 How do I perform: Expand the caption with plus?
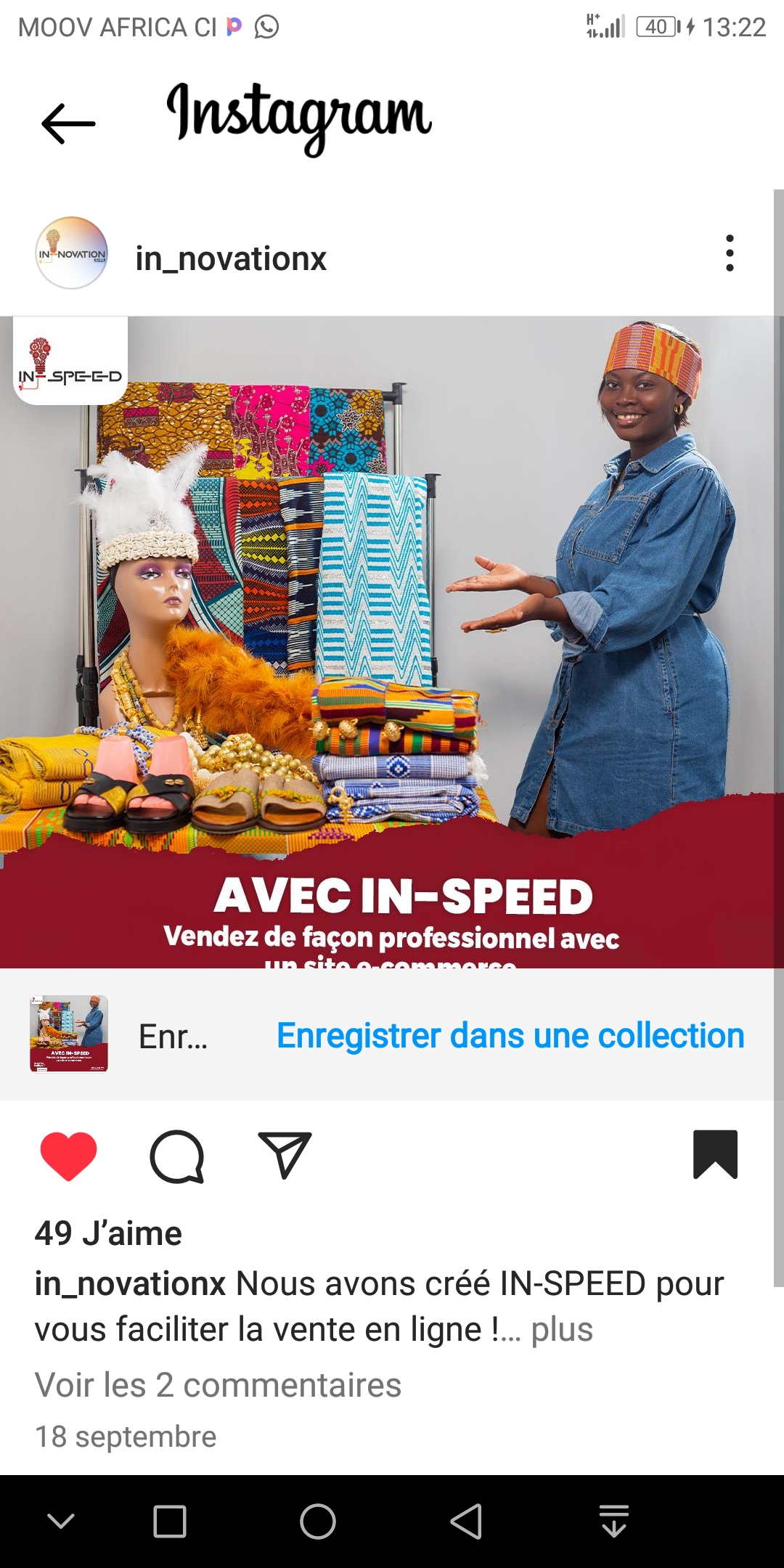pyautogui.click(x=562, y=1330)
